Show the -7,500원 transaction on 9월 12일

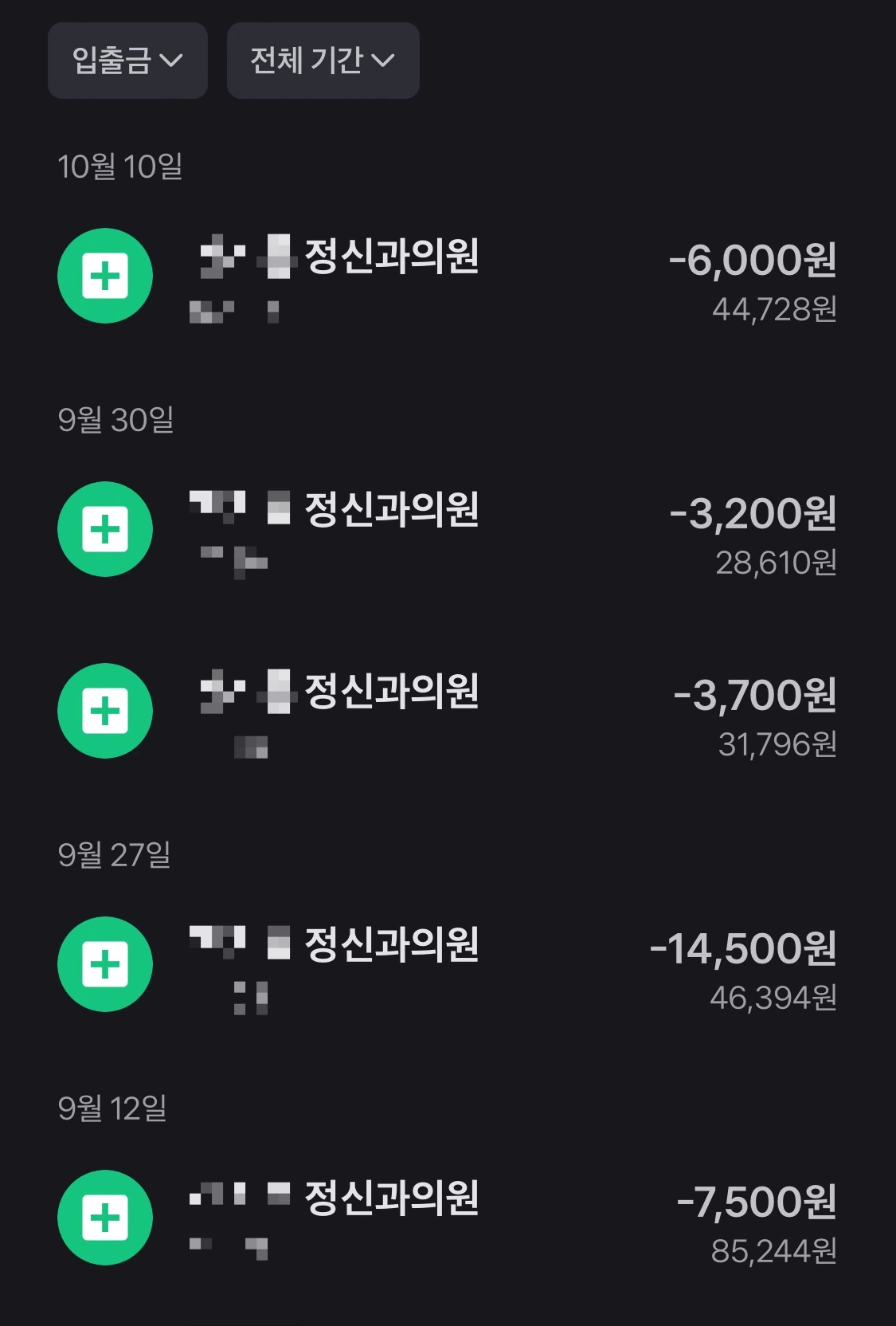pyautogui.click(x=446, y=1218)
